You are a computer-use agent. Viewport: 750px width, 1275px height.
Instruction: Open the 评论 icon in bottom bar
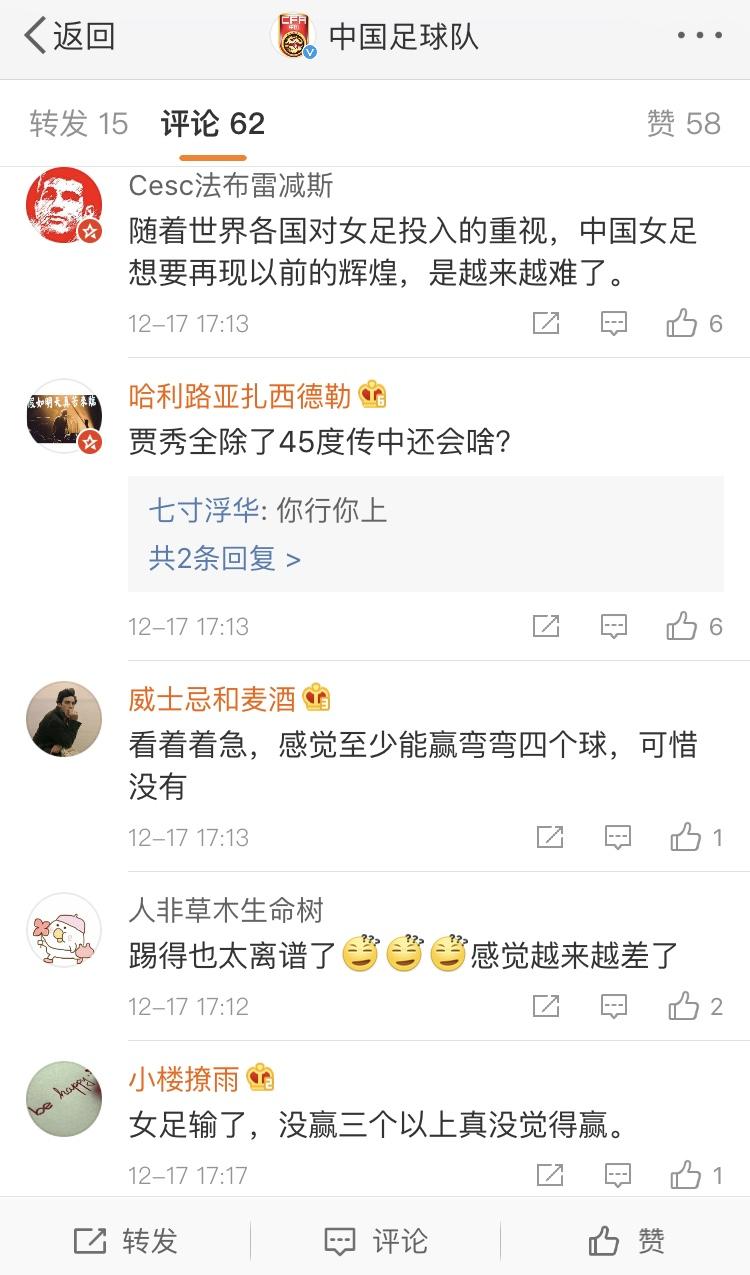373,1241
